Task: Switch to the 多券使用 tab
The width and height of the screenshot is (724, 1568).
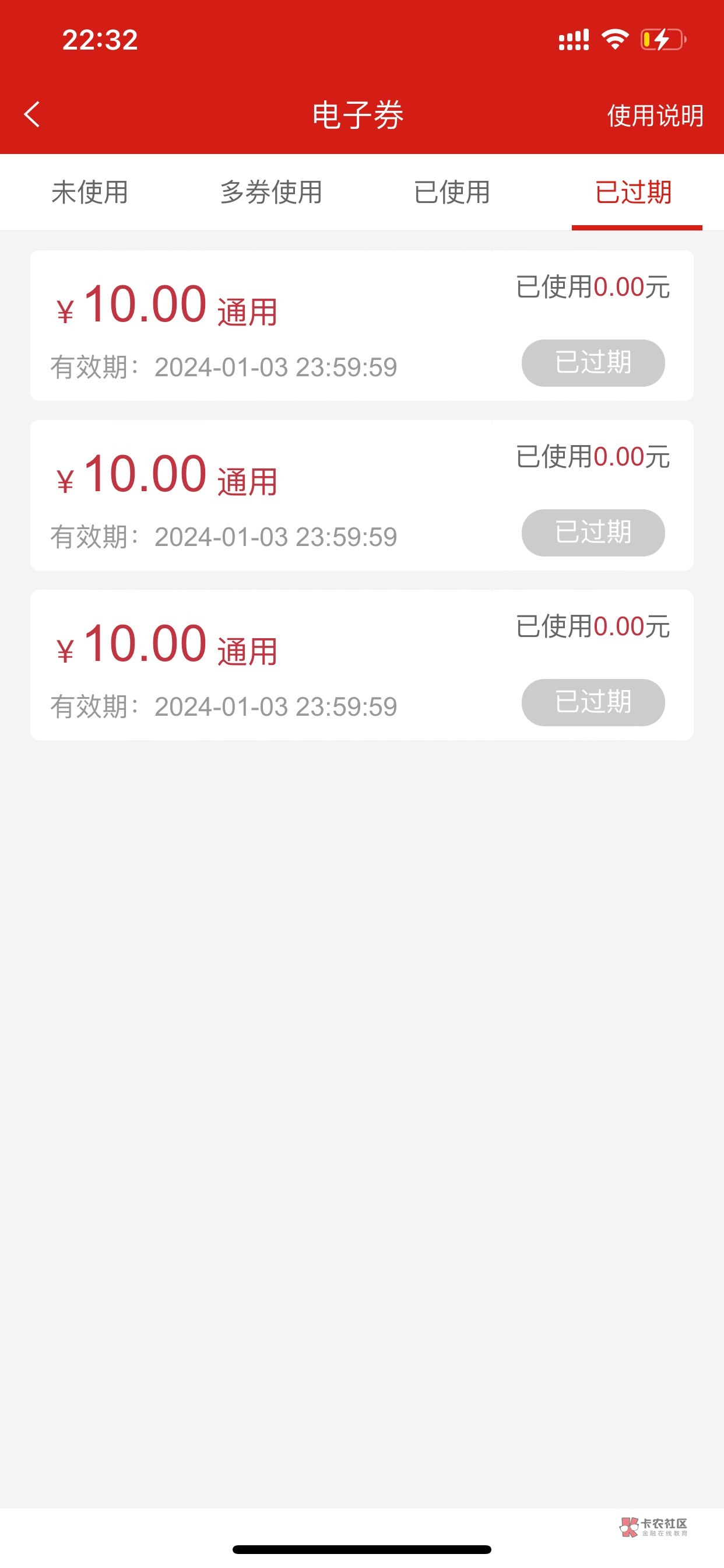Action: click(271, 192)
